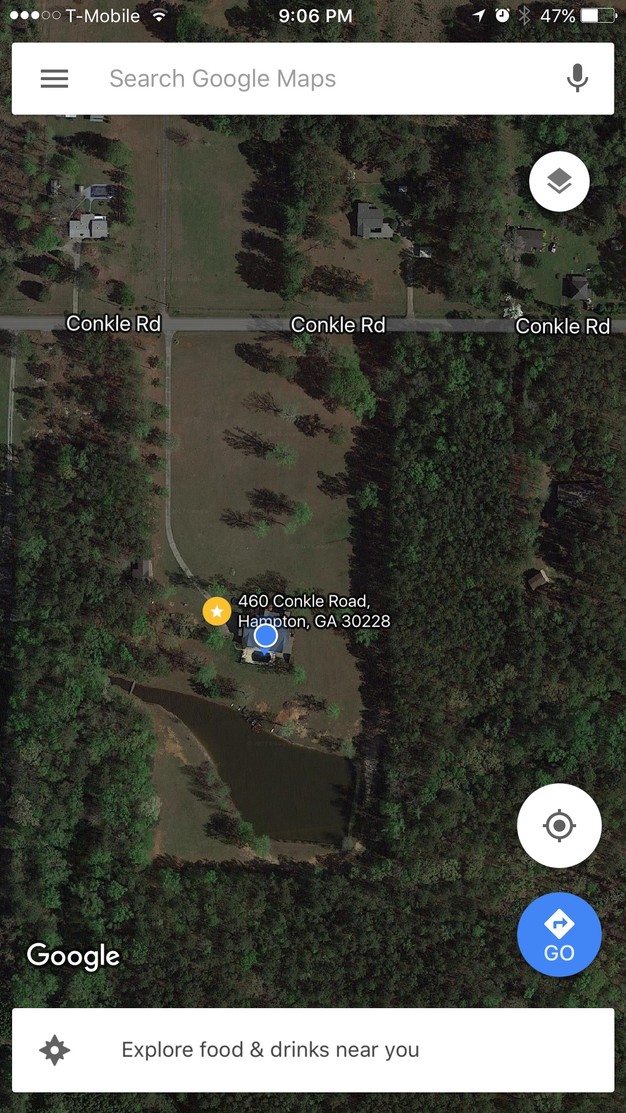Tap the blue GO directions button
This screenshot has height=1113, width=626.
(559, 934)
